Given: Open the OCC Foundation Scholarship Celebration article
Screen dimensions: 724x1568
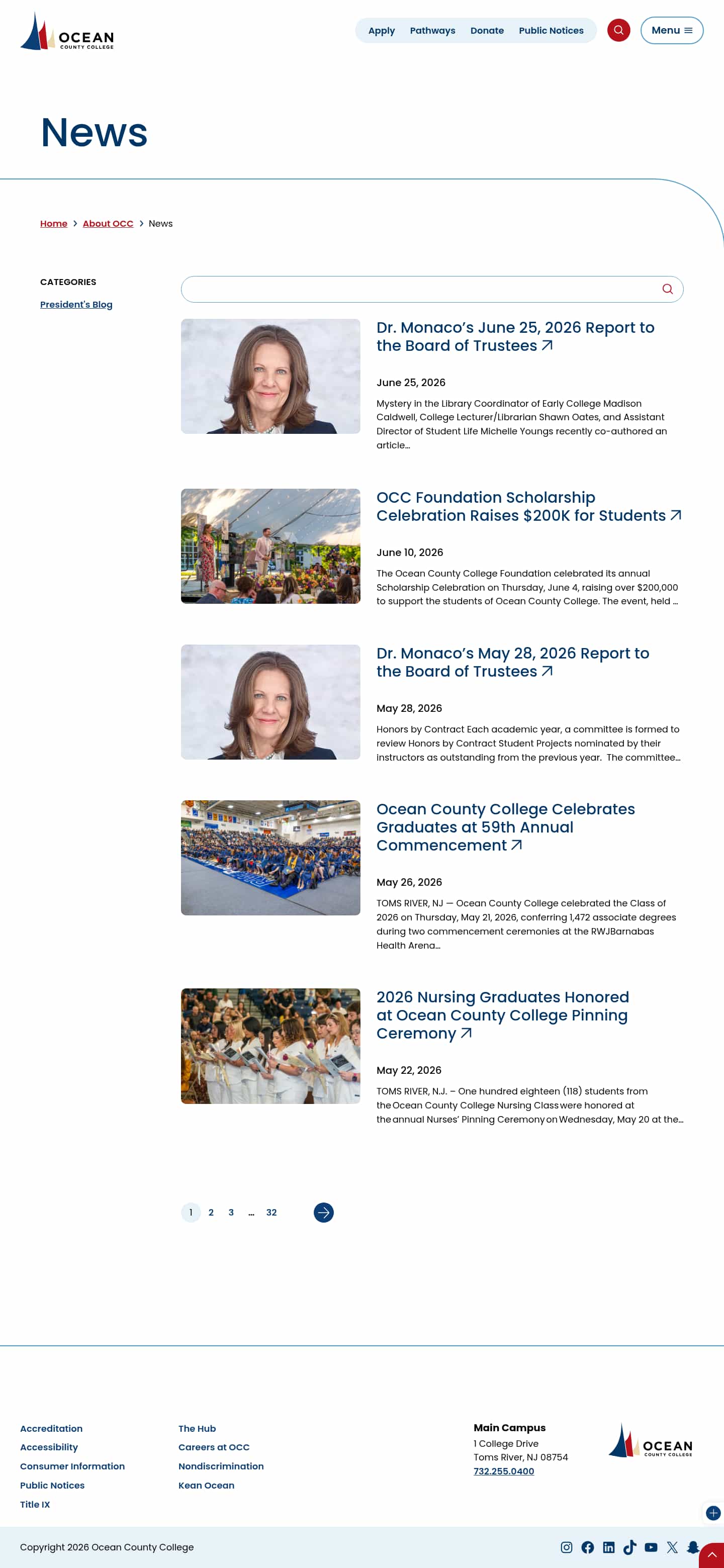Looking at the screenshot, I should (x=528, y=506).
